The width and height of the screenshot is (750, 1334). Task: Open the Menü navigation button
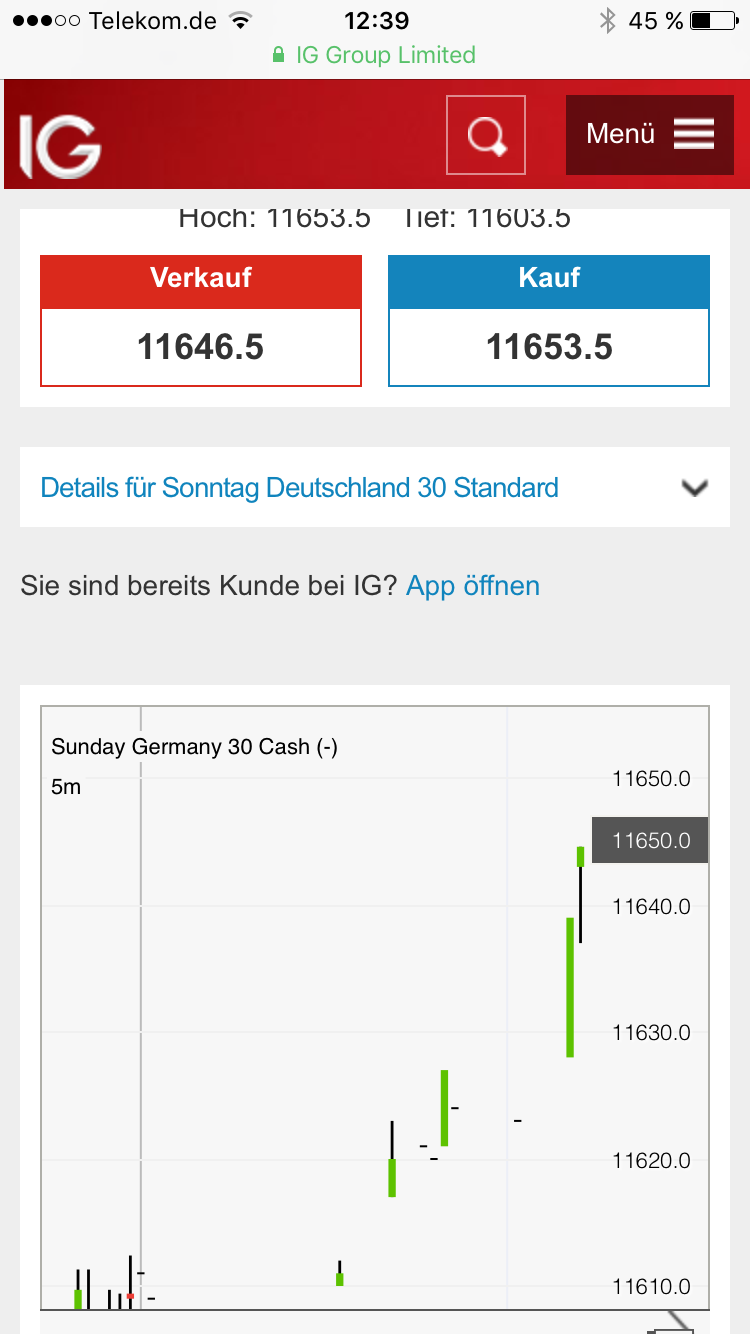649,134
